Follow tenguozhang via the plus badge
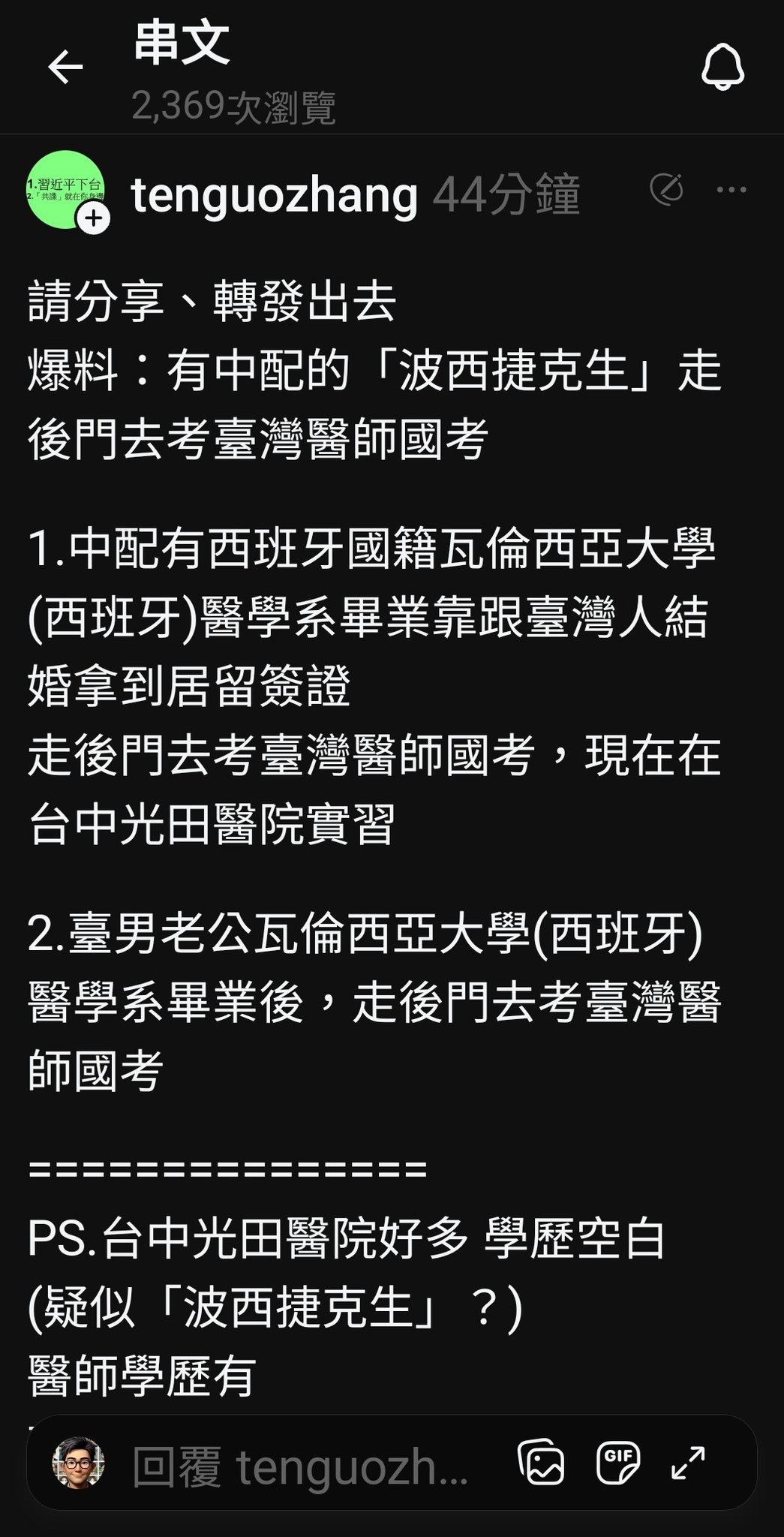The width and height of the screenshot is (784, 1537). pyautogui.click(x=94, y=218)
